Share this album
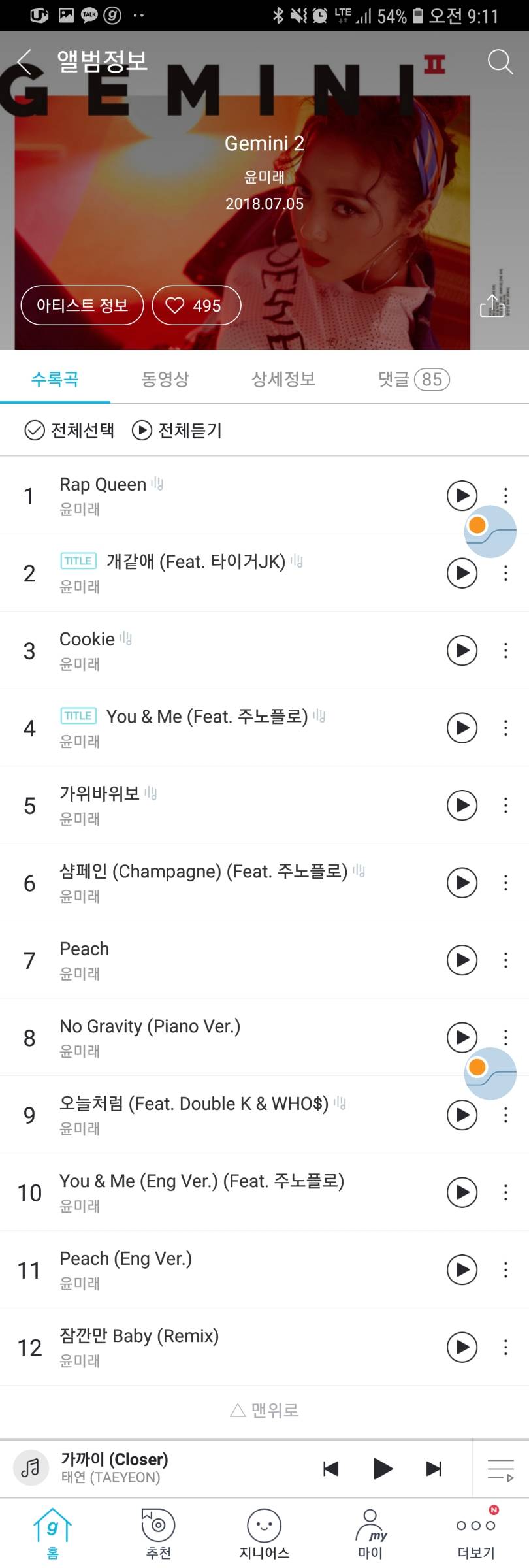The height and width of the screenshot is (1568, 529). coord(492,305)
